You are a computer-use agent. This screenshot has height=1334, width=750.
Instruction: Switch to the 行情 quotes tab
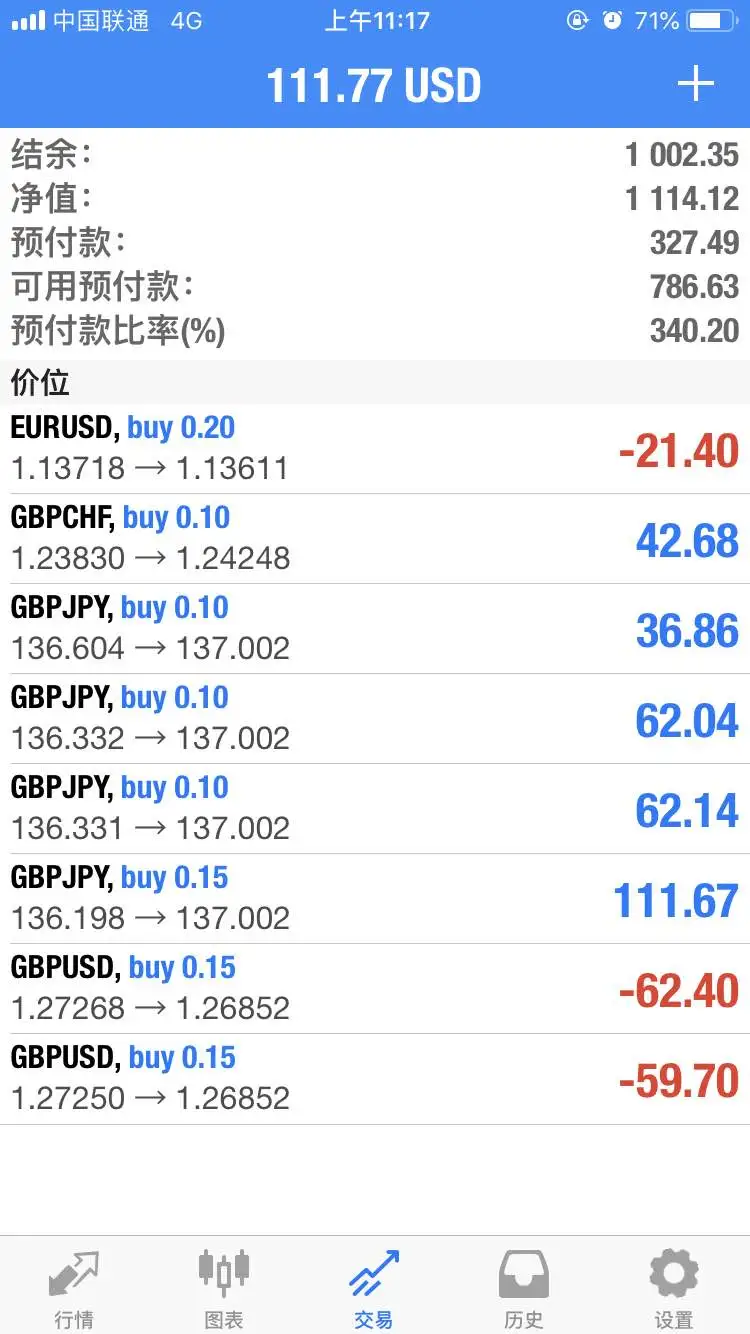click(74, 1285)
